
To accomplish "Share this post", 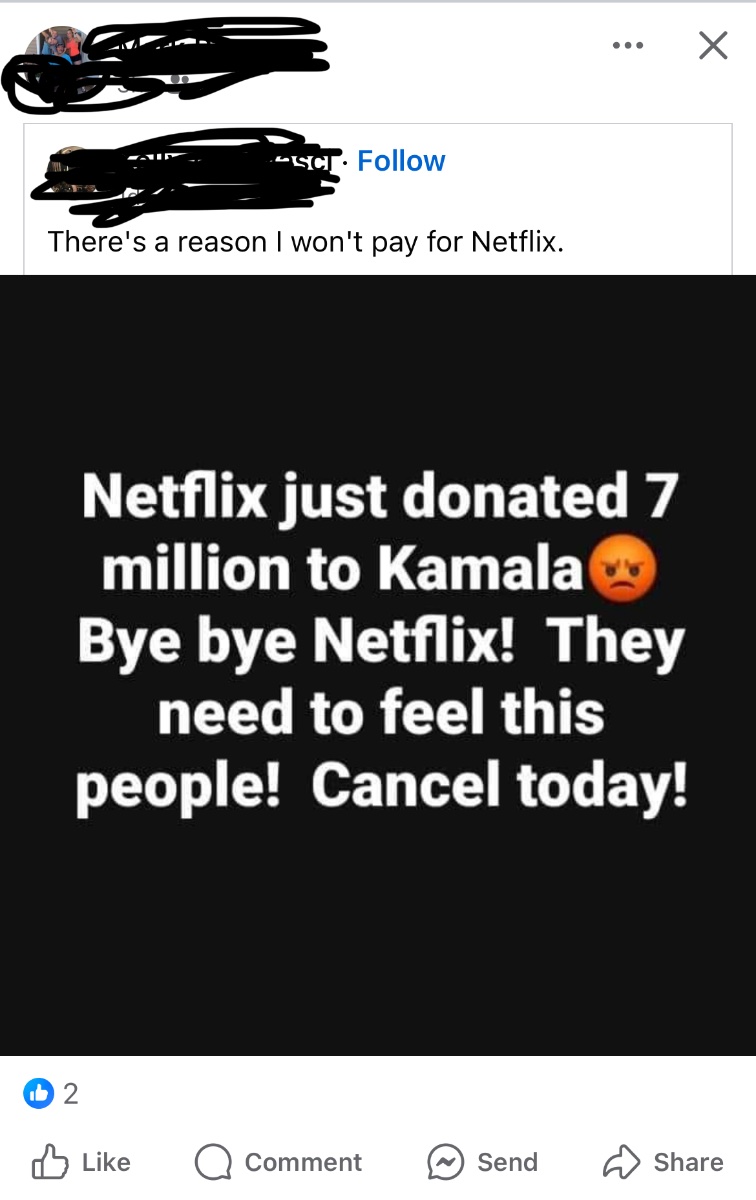I will pyautogui.click(x=663, y=1162).
